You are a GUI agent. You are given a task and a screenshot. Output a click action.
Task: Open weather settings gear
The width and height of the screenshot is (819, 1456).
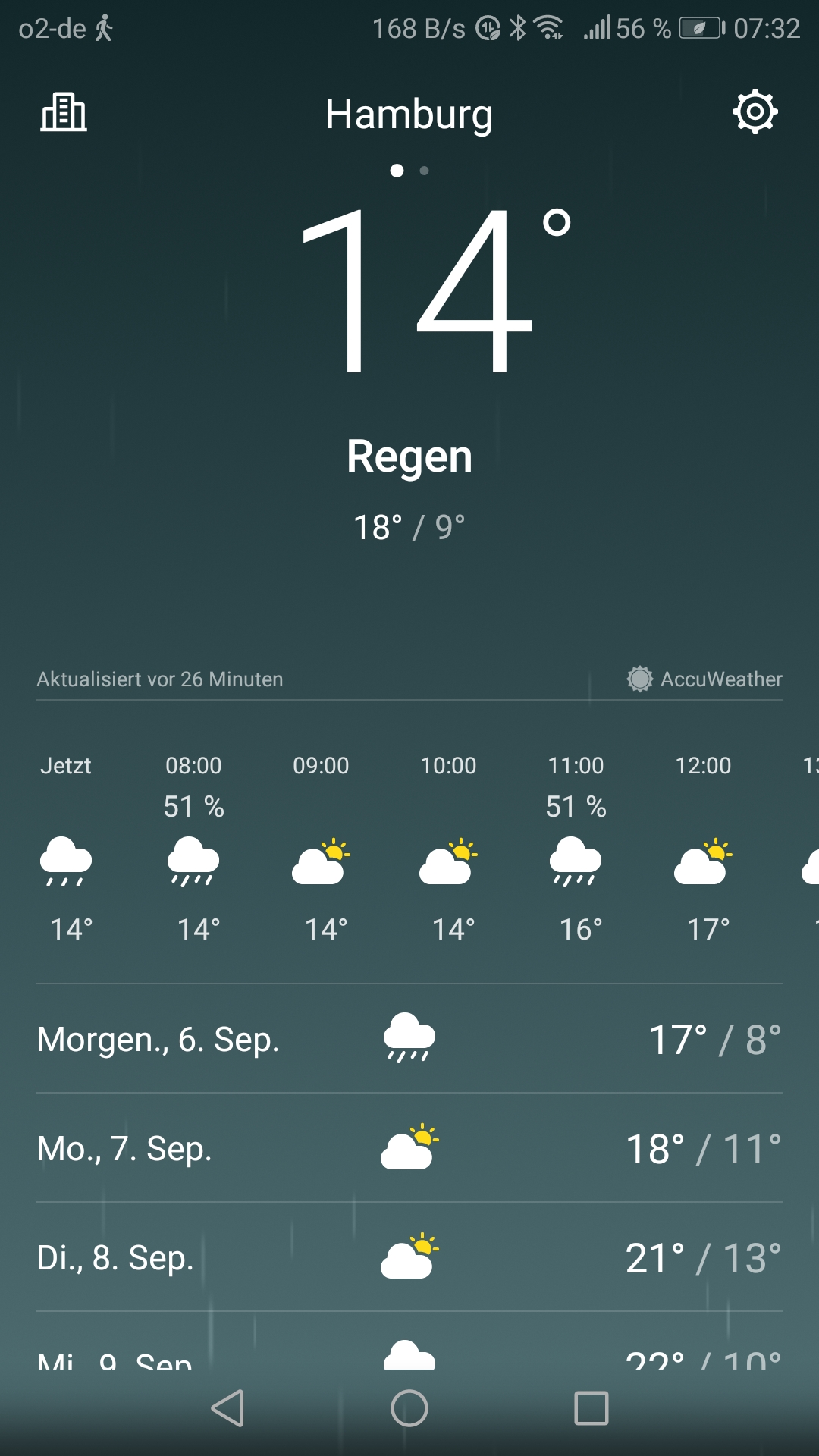click(x=755, y=112)
